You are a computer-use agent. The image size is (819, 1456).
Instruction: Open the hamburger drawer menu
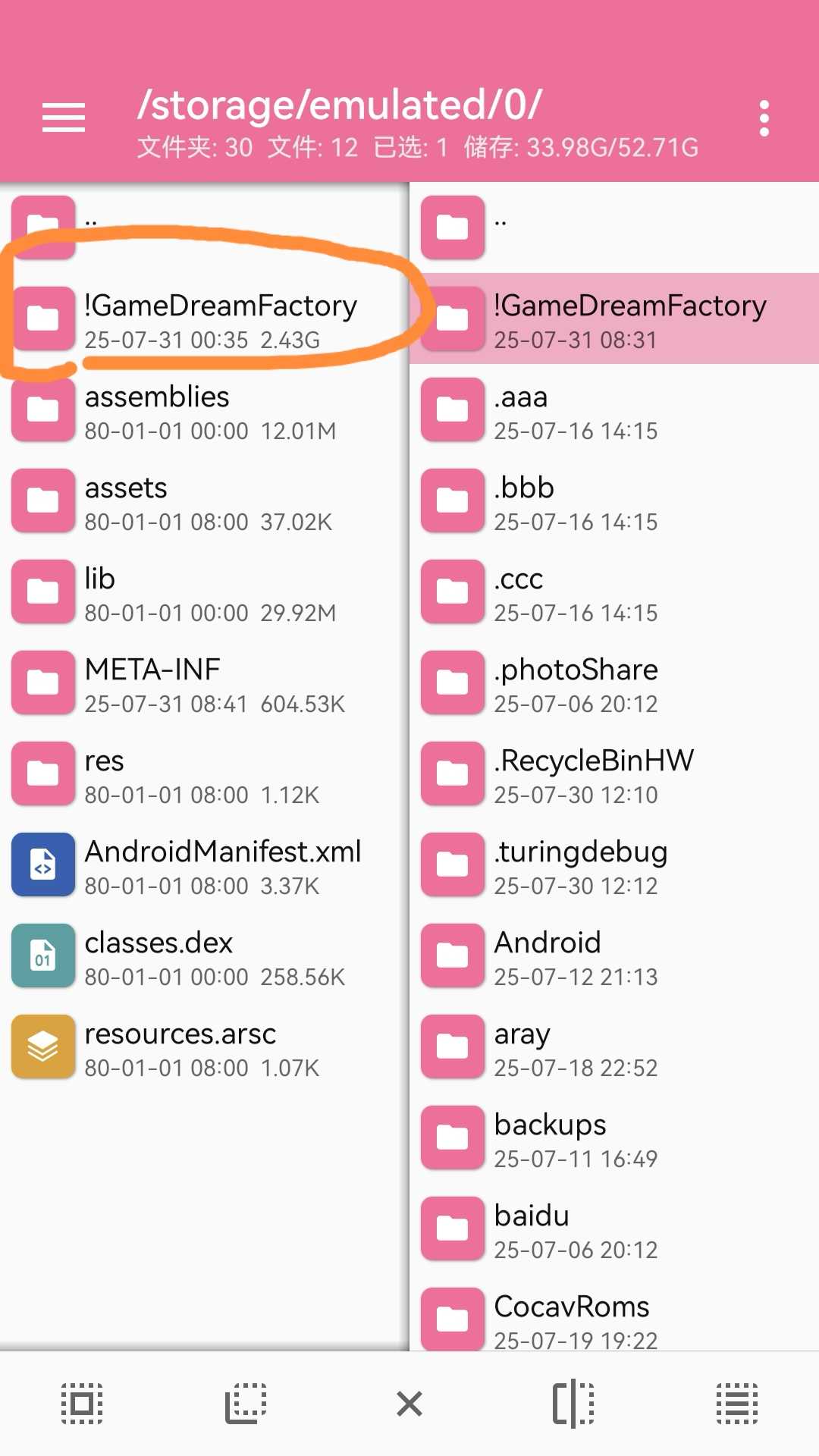(64, 118)
